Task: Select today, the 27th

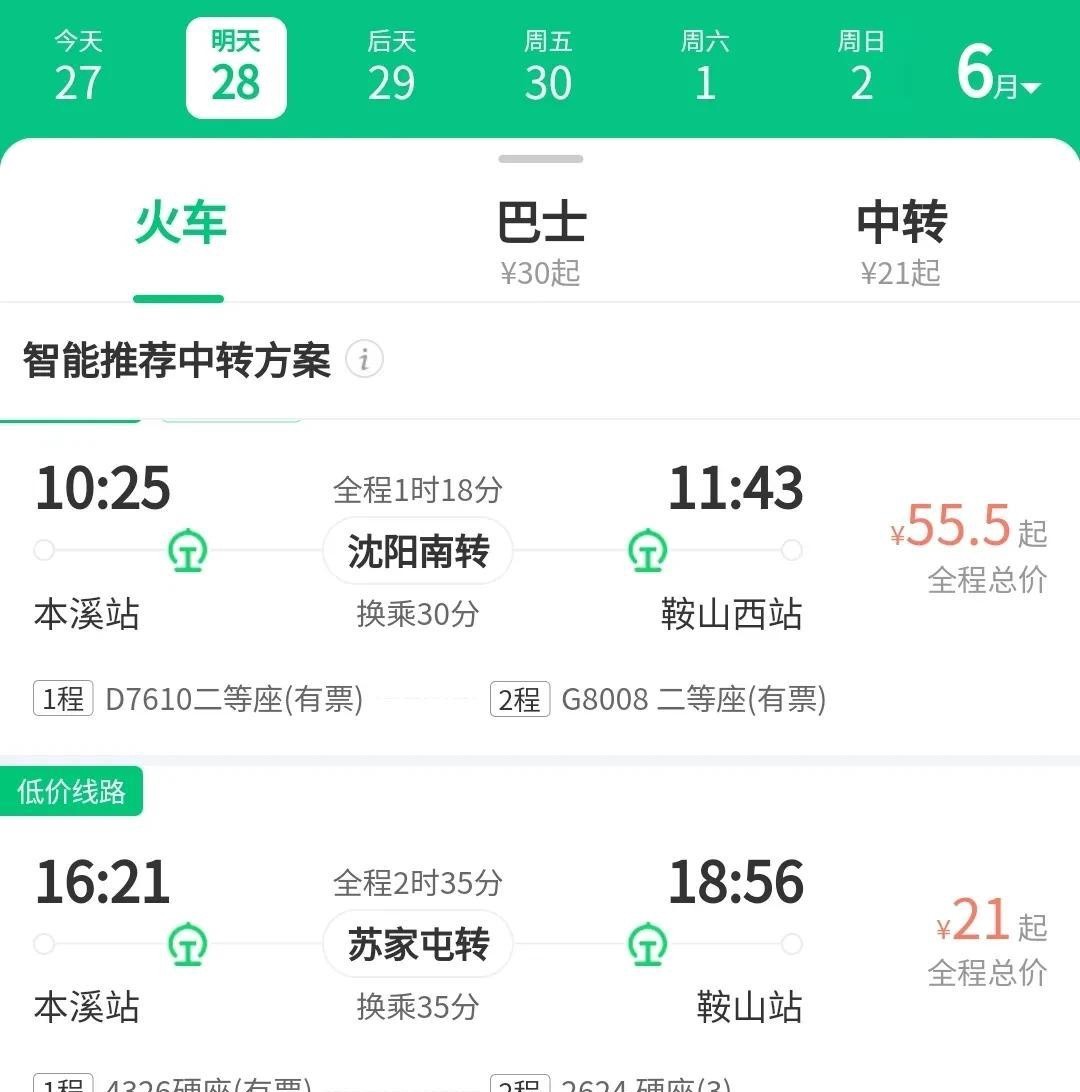Action: [x=78, y=68]
